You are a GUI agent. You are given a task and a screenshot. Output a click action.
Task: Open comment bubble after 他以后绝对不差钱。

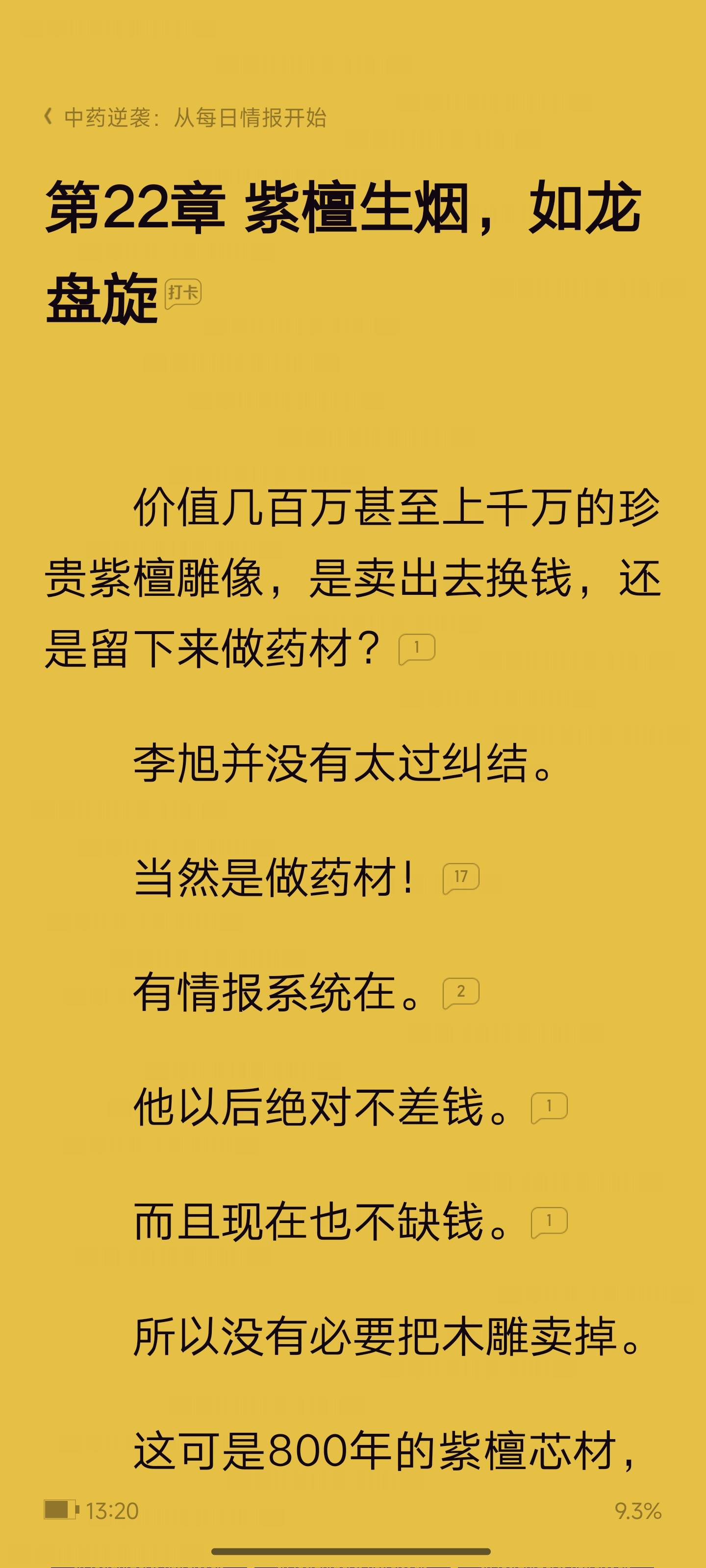pos(550,1108)
